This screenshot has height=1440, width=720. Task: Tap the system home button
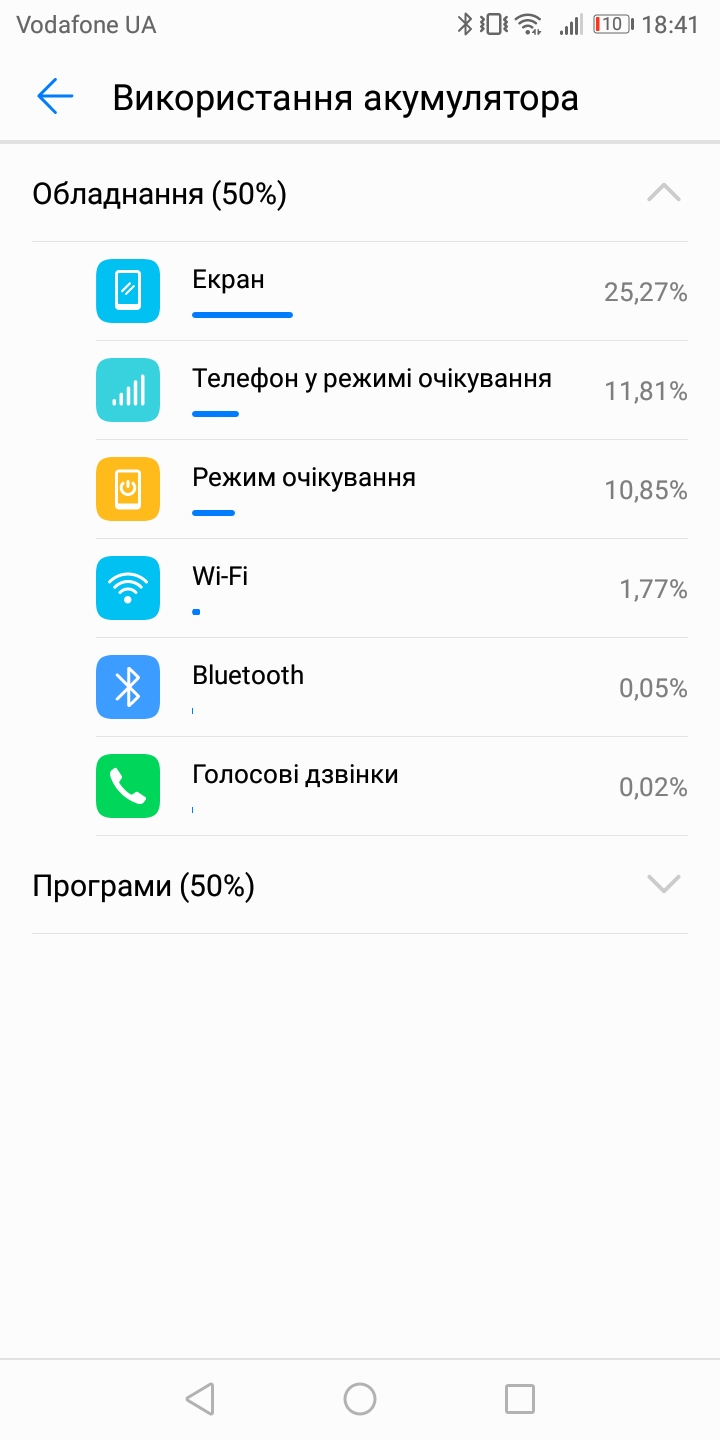tap(360, 1399)
